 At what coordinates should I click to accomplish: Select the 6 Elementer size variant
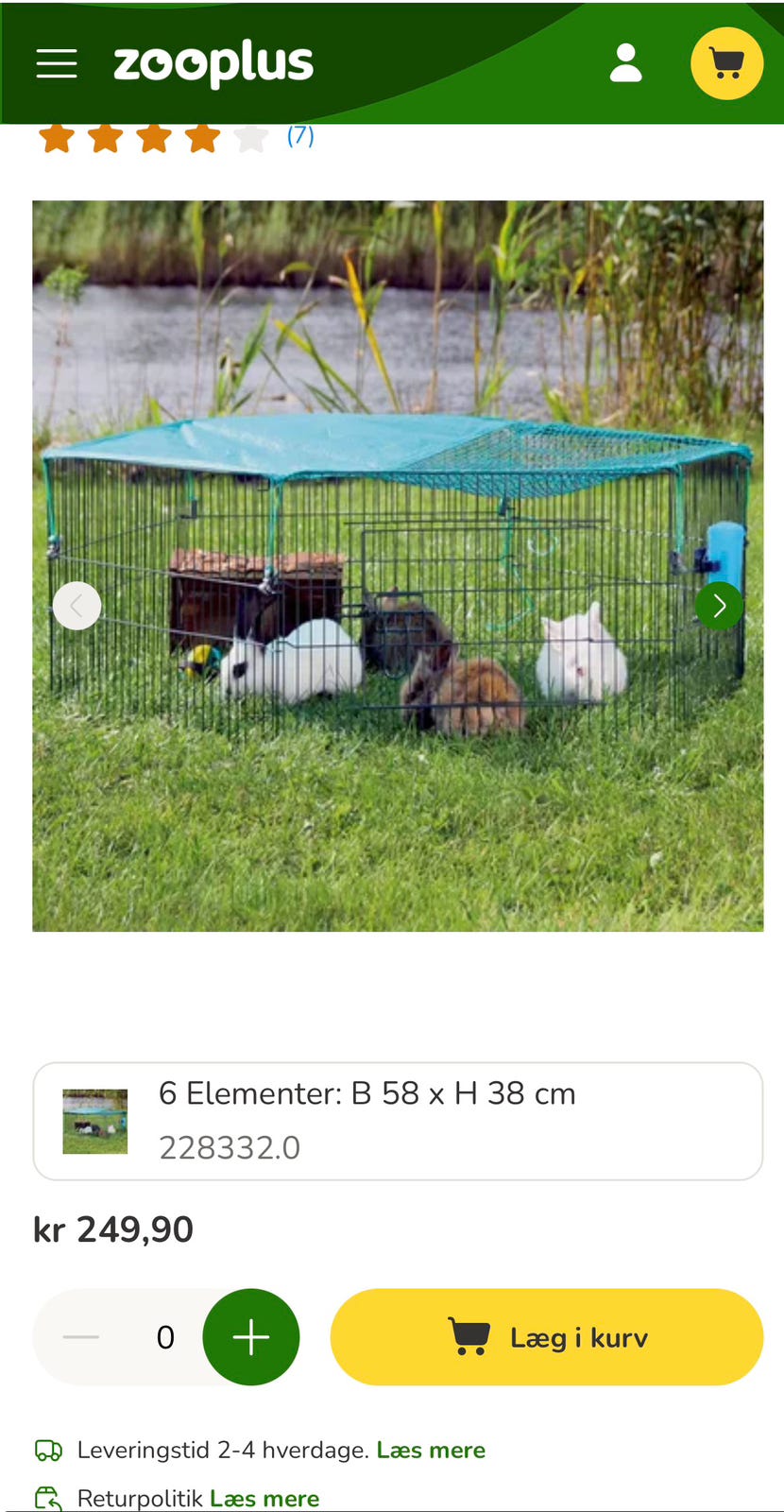[398, 1121]
